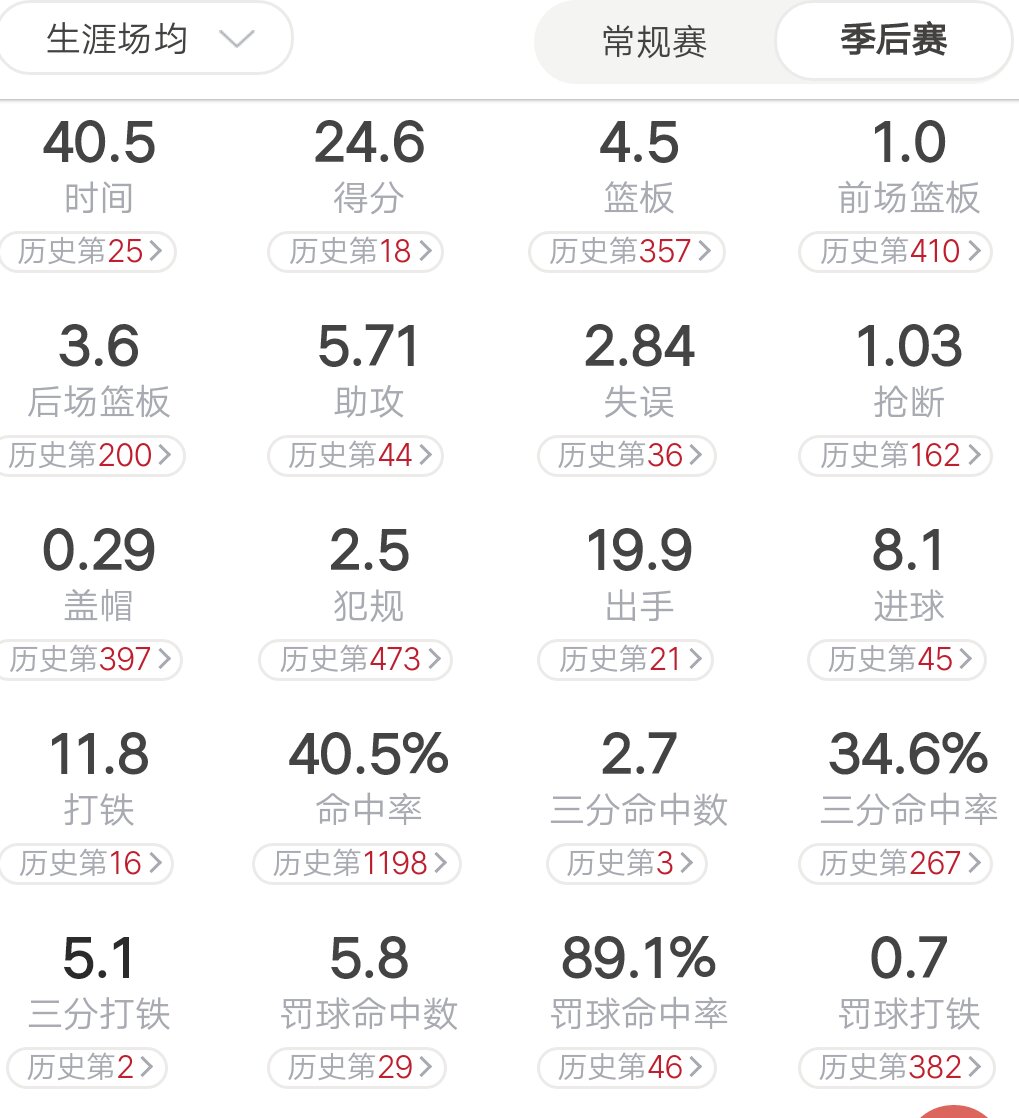Select the 季后赛 tab
The image size is (1019, 1118).
click(893, 40)
